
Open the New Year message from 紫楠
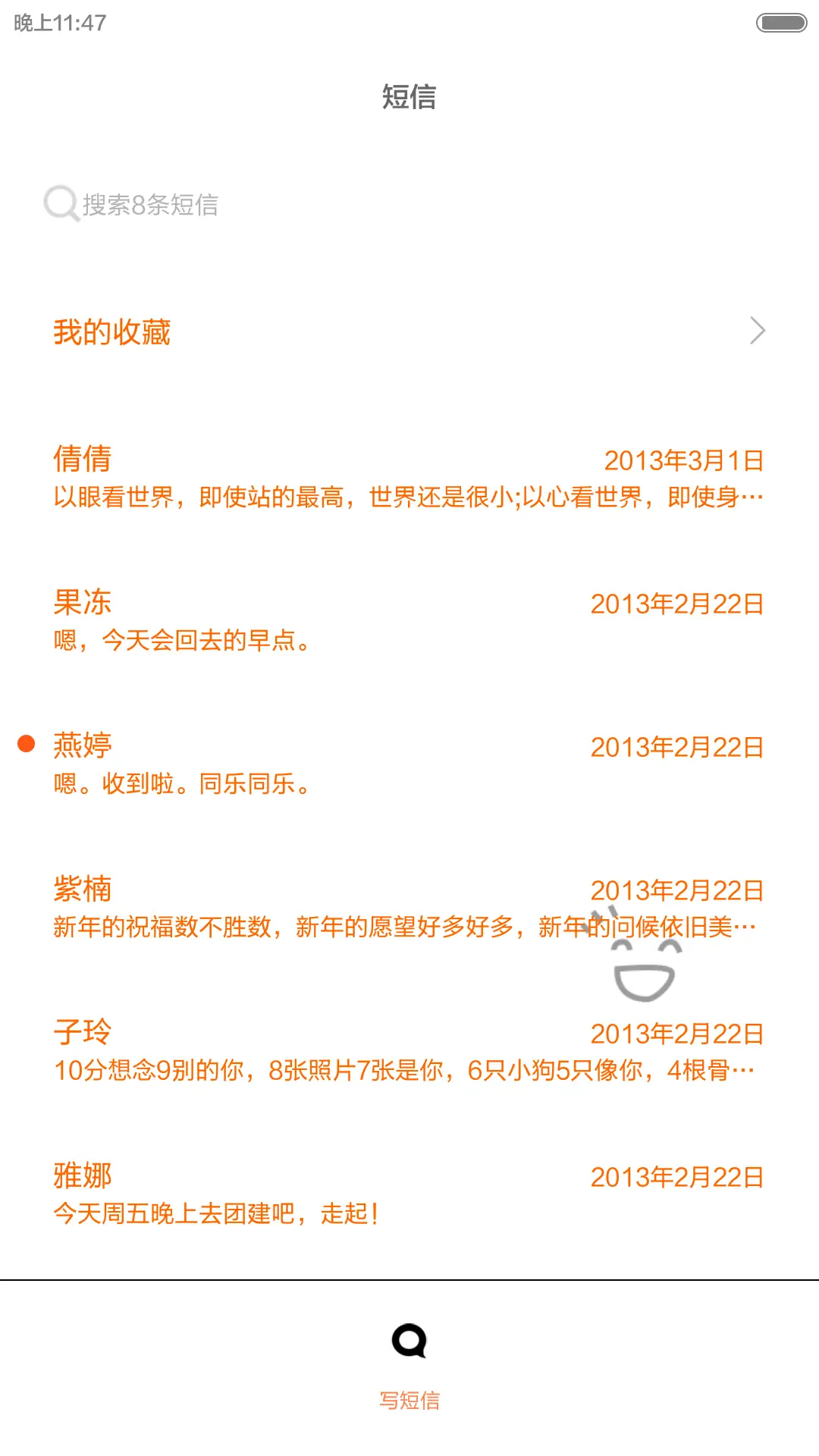(409, 906)
